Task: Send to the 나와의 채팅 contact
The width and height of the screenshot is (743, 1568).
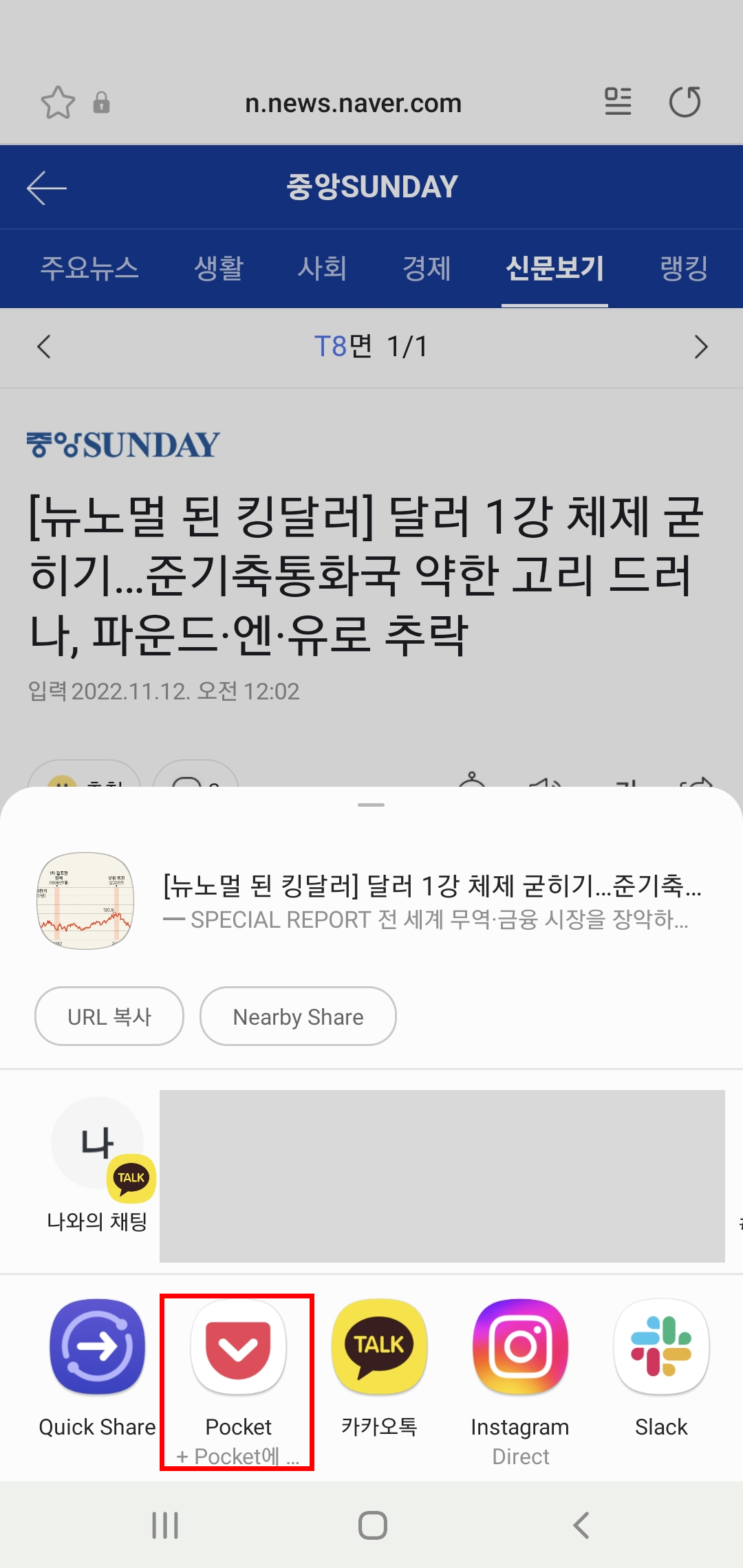Action: pyautogui.click(x=98, y=1162)
